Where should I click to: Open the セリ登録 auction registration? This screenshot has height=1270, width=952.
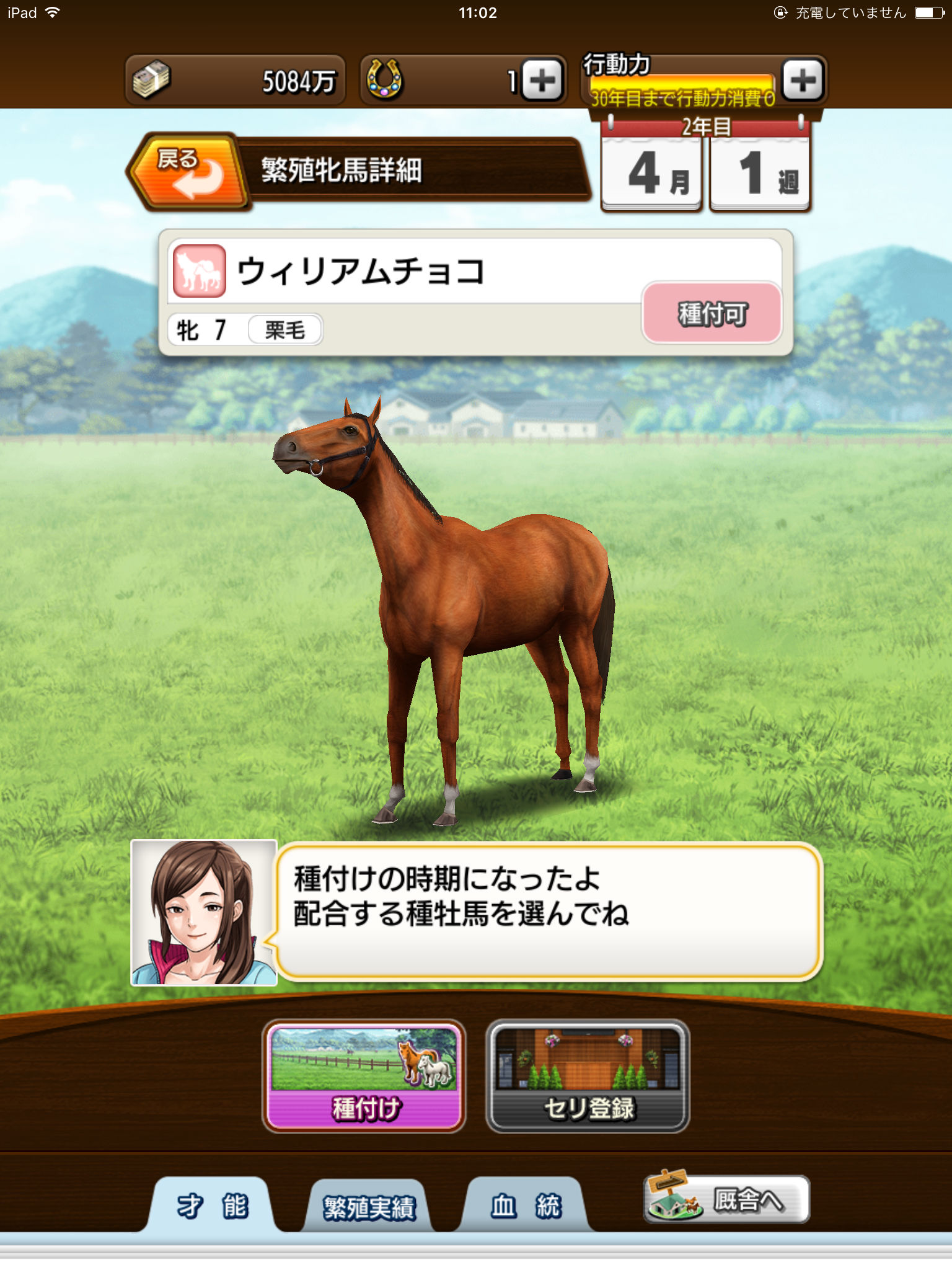pyautogui.click(x=588, y=1077)
